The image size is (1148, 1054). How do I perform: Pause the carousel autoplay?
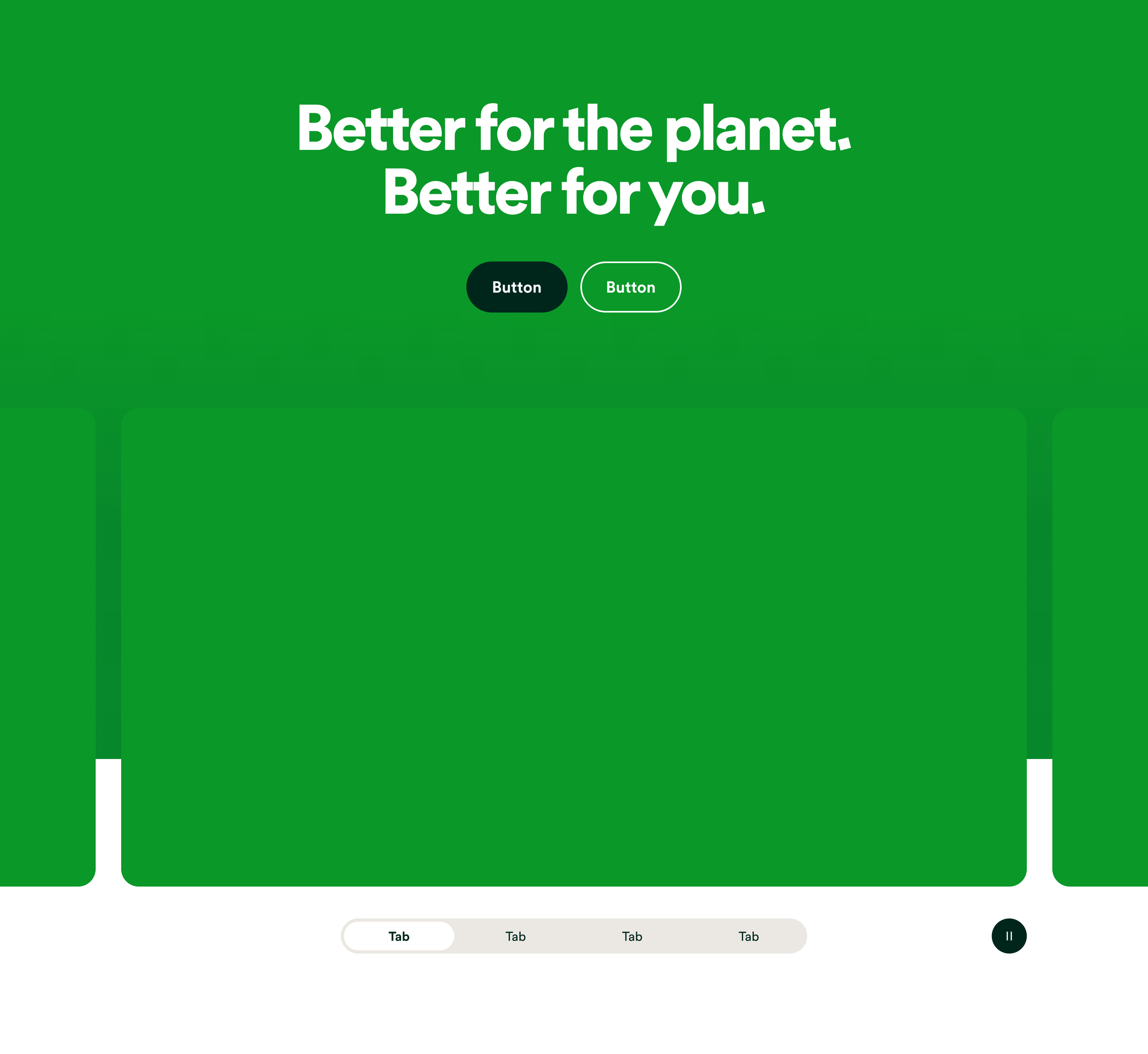[x=1008, y=936]
